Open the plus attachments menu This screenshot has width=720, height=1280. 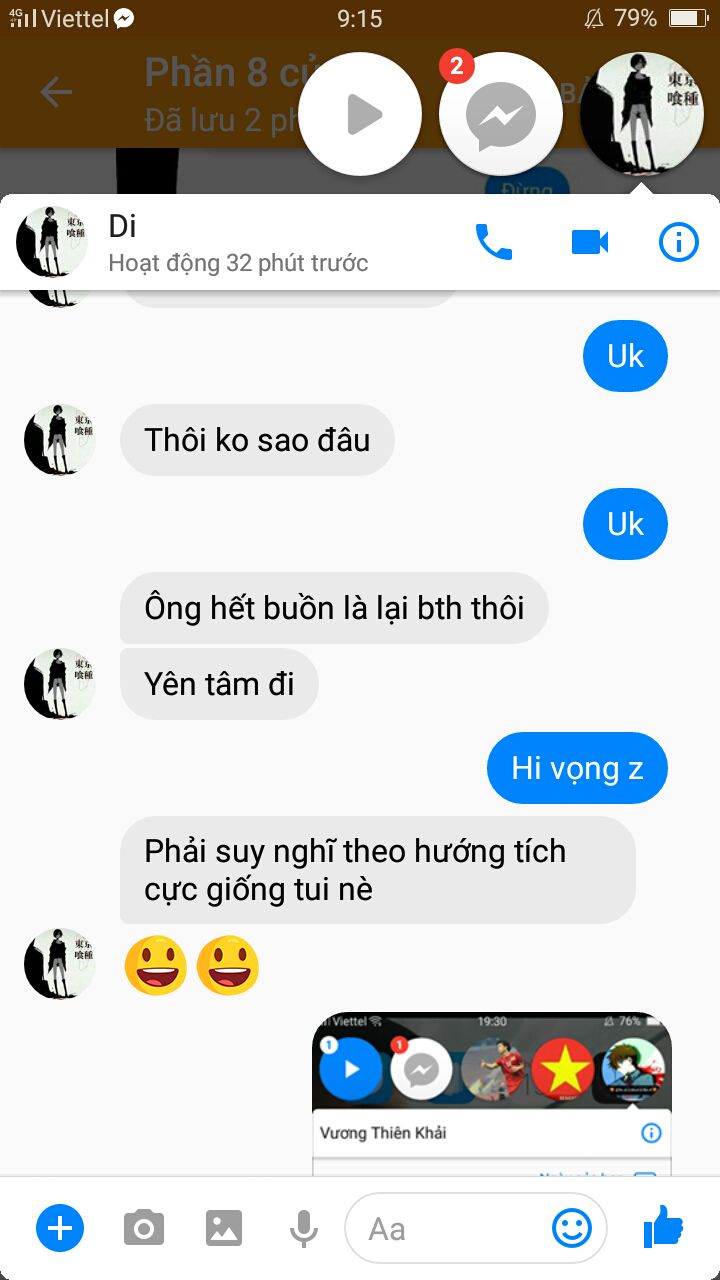tap(60, 1227)
